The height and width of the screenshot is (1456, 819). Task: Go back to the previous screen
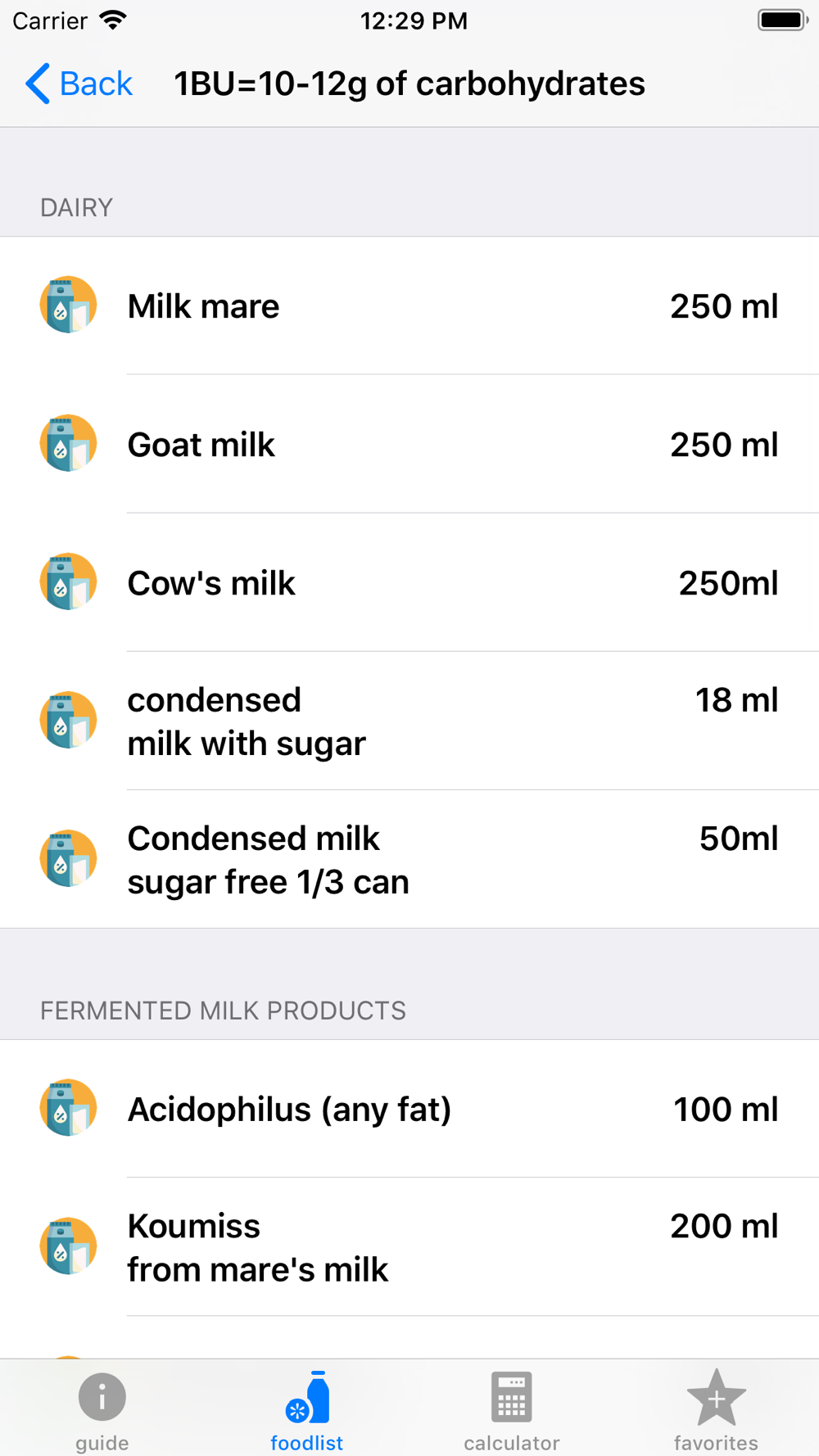pyautogui.click(x=79, y=84)
